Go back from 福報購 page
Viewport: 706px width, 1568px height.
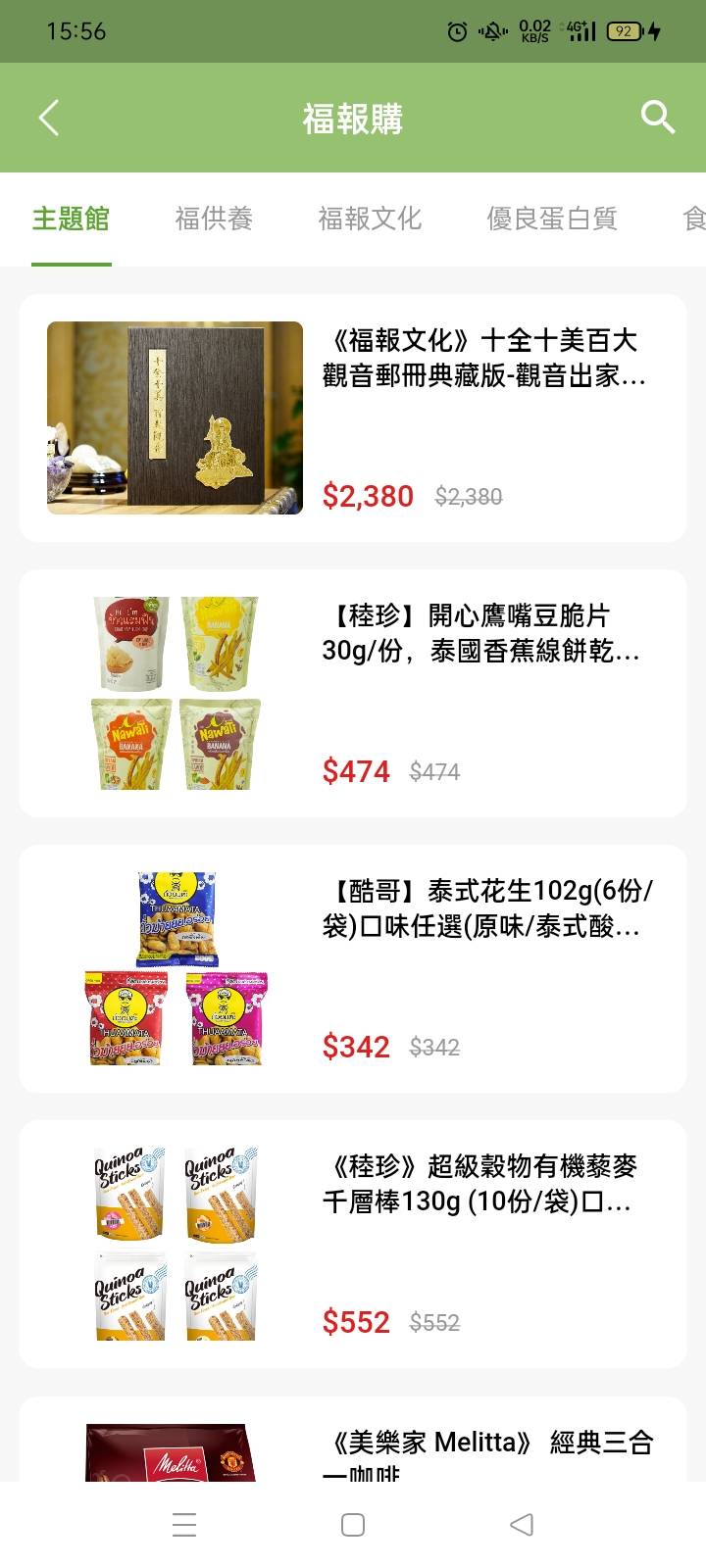point(49,119)
